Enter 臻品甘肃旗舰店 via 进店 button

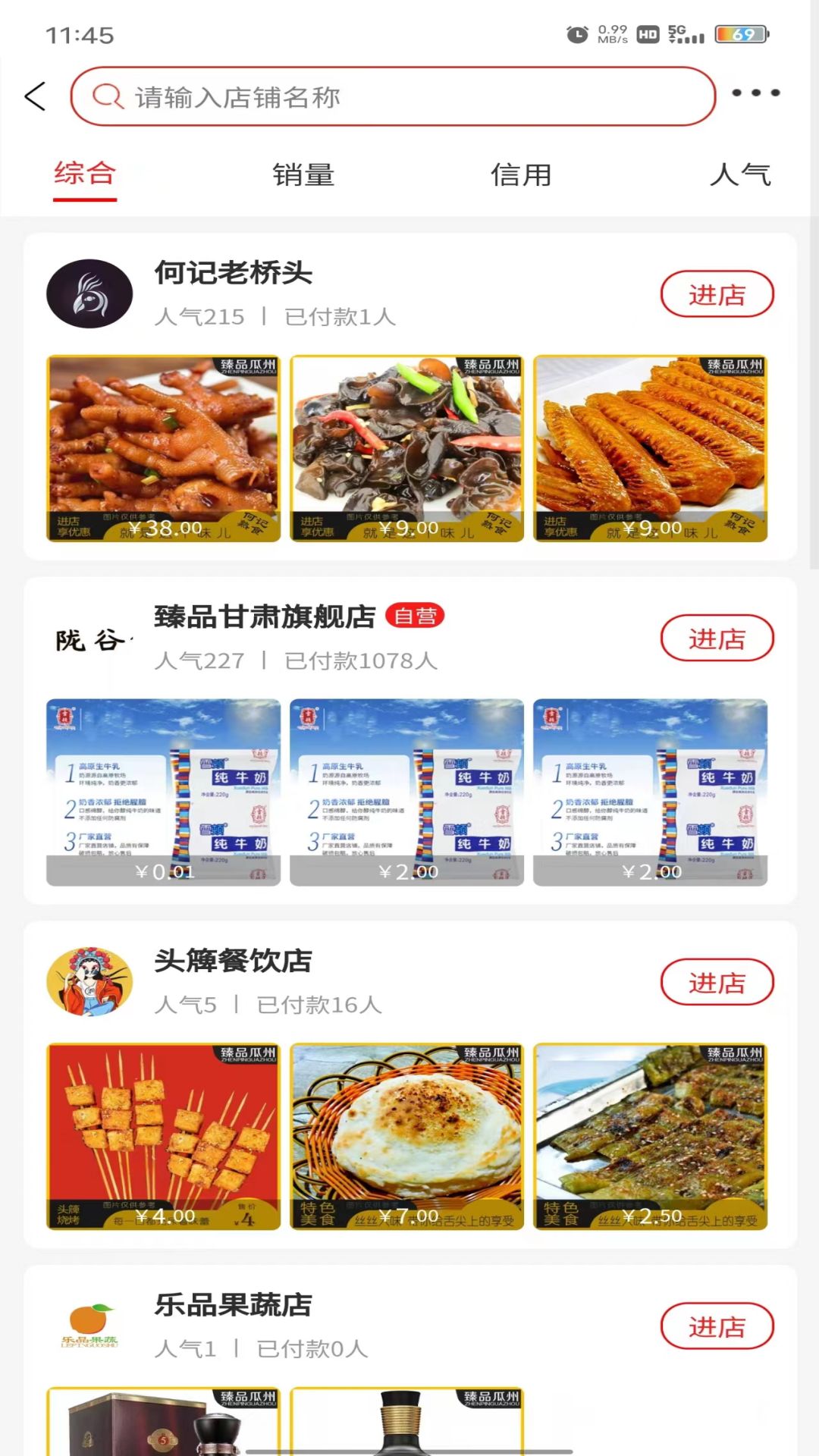[717, 639]
